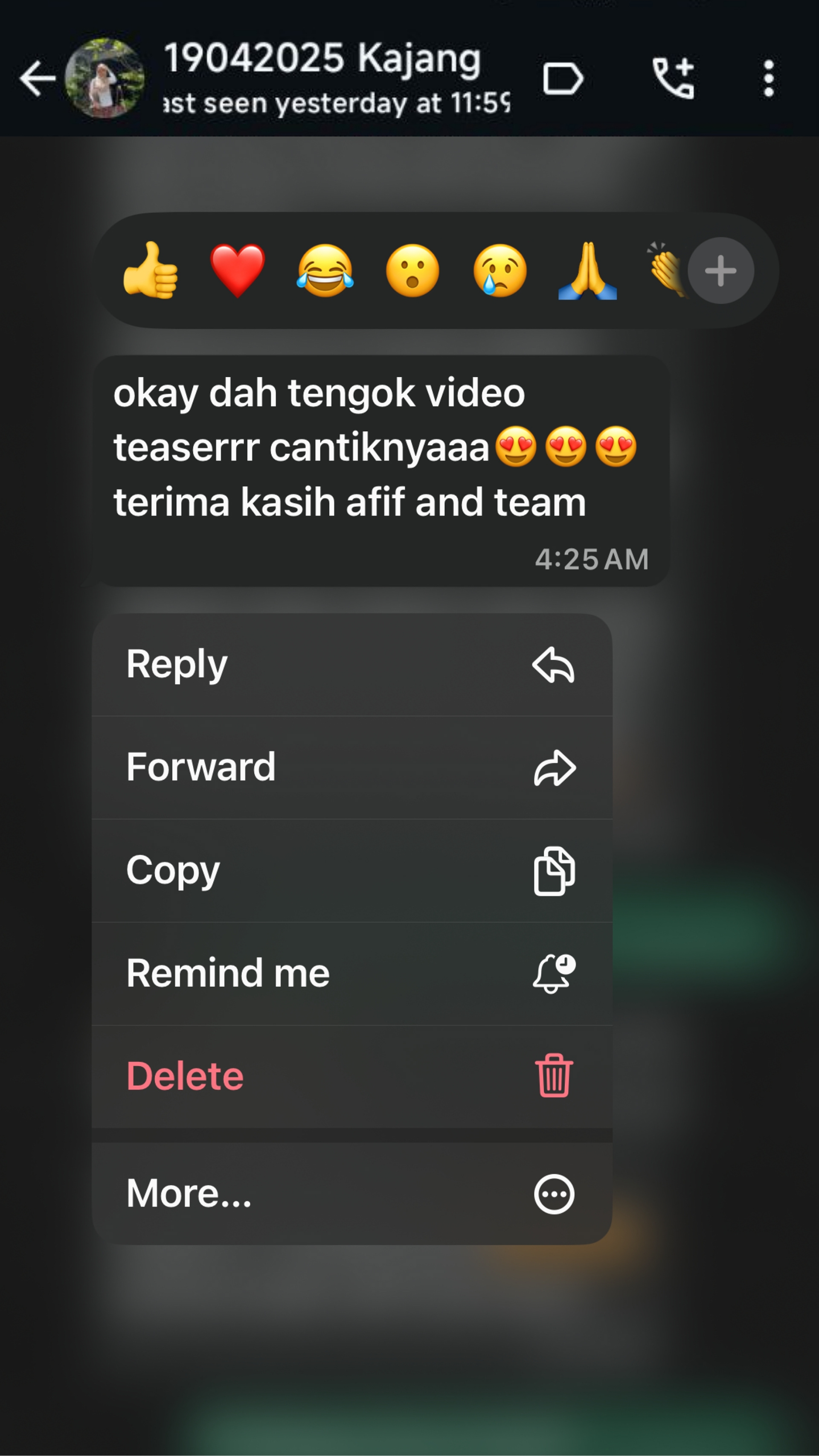This screenshot has height=1456, width=819.
Task: Open the three-dot overflow menu
Action: [768, 78]
